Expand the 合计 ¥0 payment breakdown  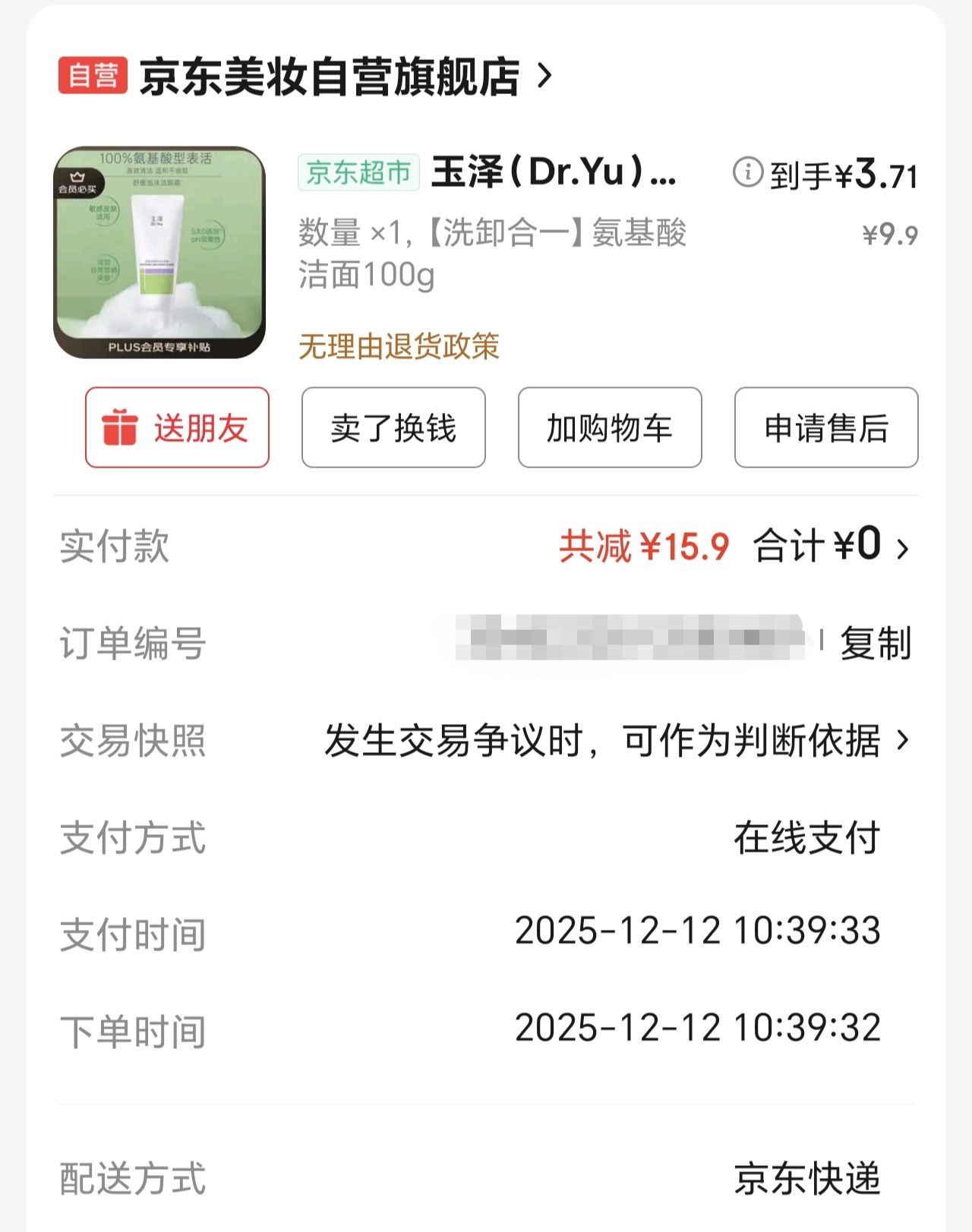click(832, 546)
